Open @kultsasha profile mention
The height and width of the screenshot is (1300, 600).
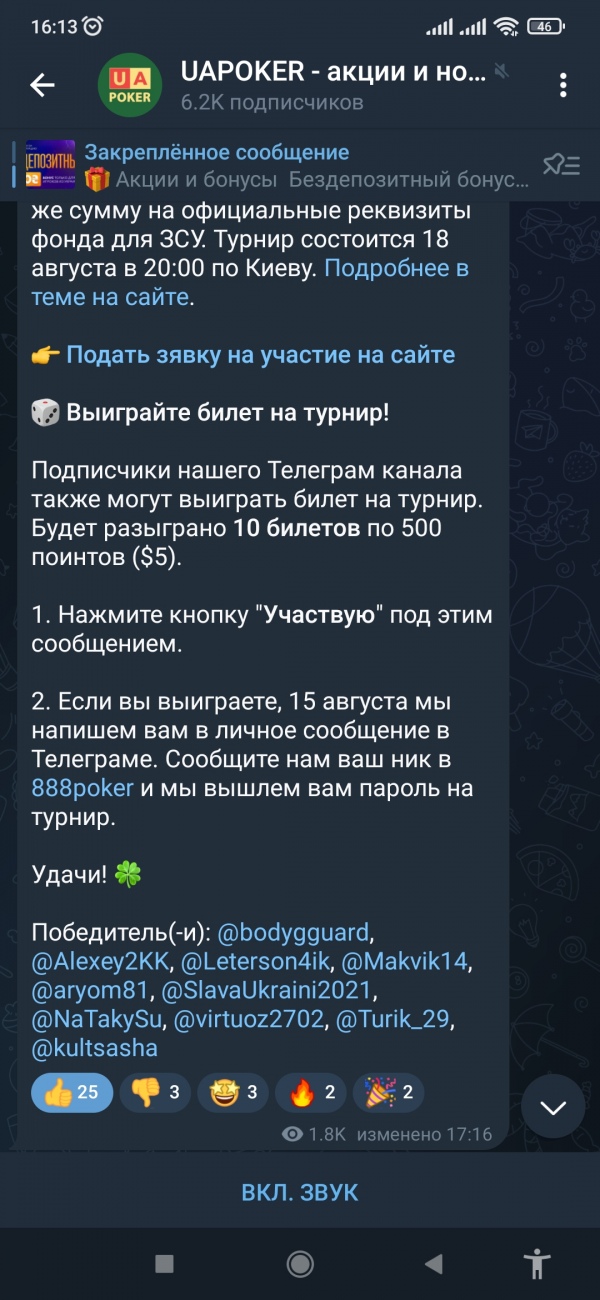click(95, 1049)
